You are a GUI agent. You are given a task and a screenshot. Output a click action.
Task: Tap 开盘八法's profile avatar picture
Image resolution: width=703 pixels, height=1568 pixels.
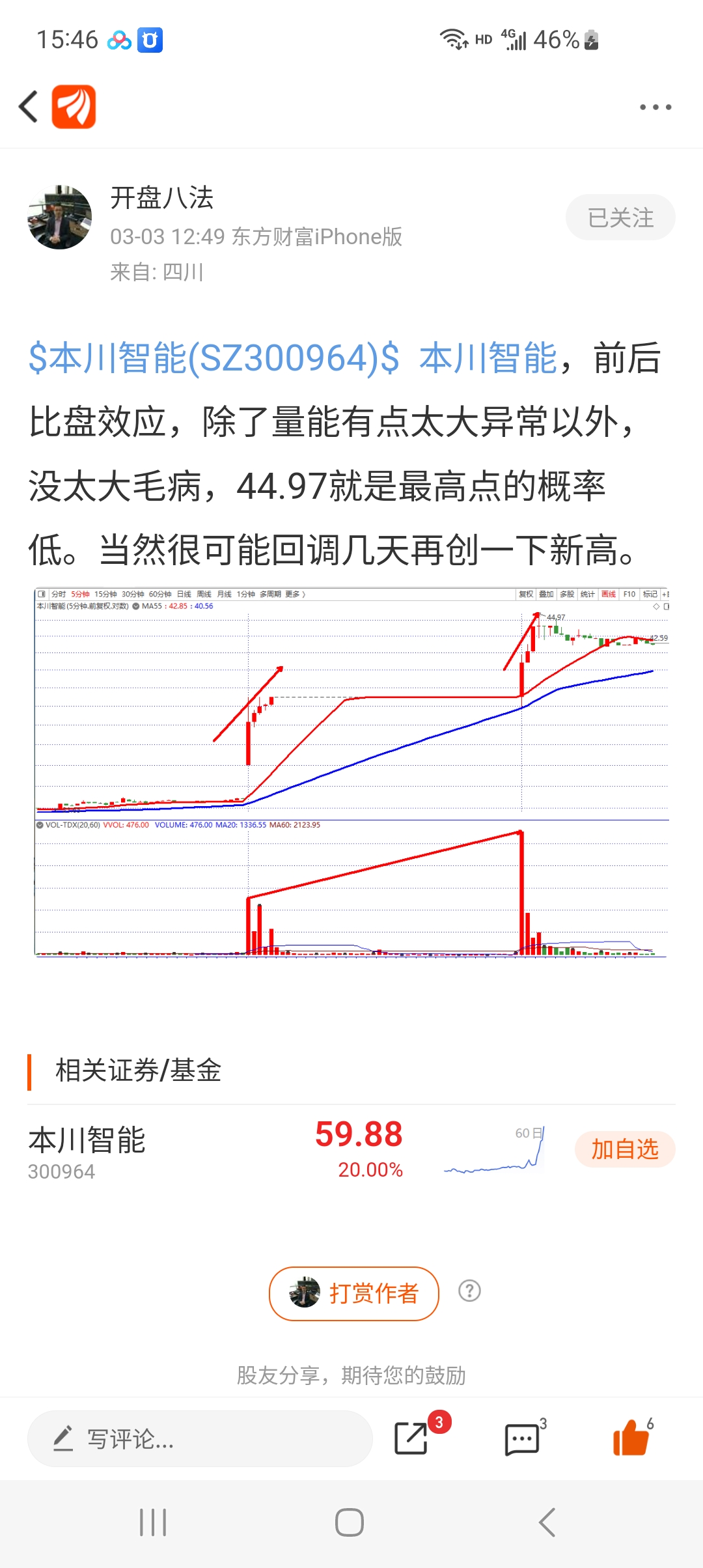coord(61,217)
